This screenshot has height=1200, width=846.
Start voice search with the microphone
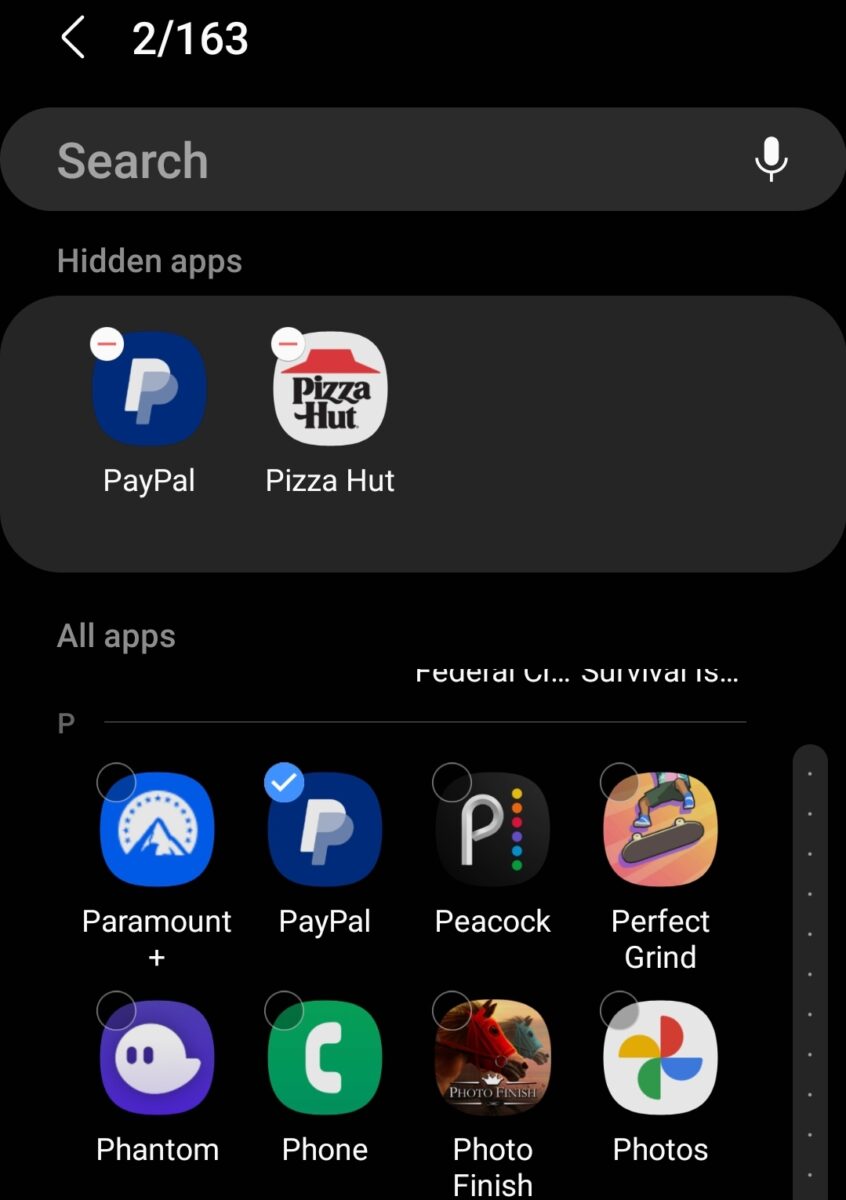(x=770, y=160)
